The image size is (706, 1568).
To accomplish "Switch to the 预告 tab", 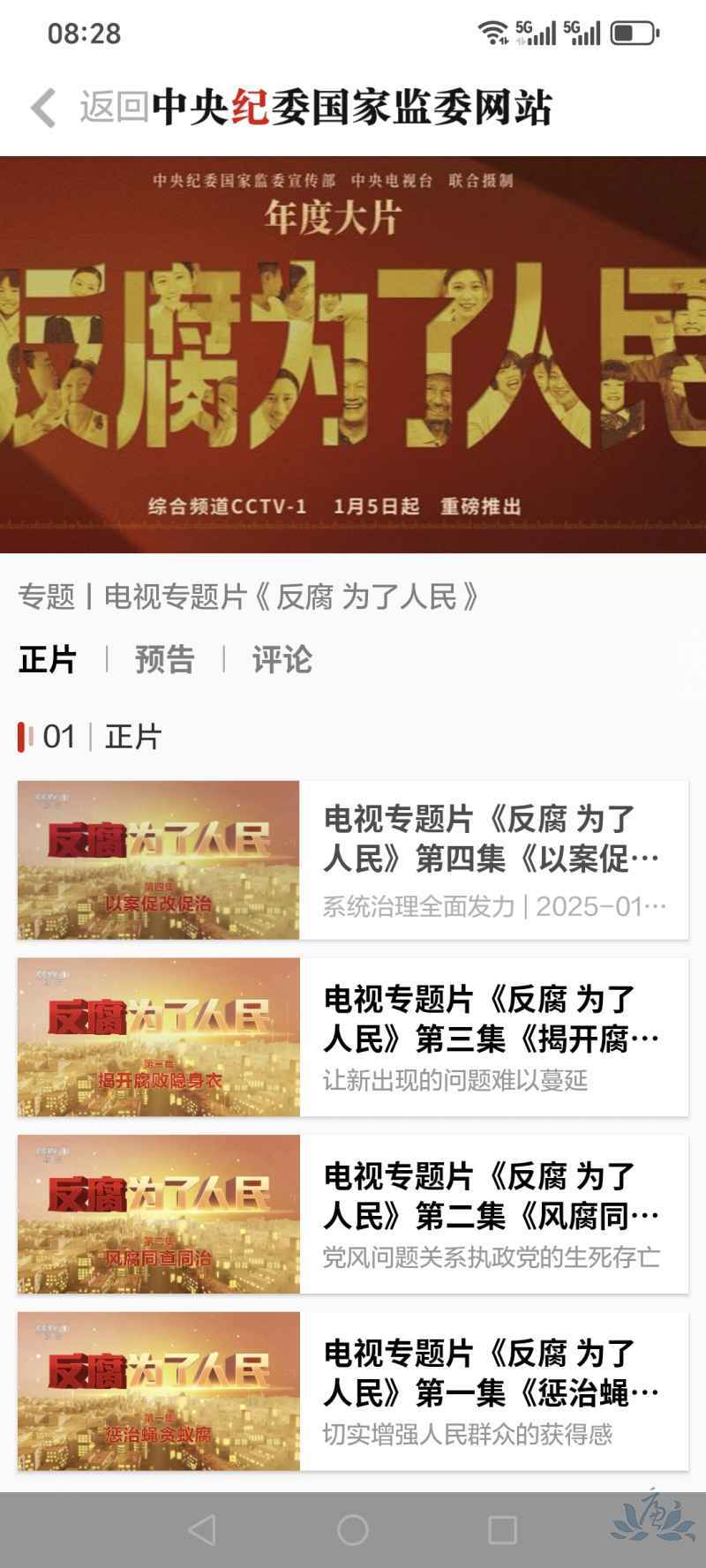I will point(164,659).
